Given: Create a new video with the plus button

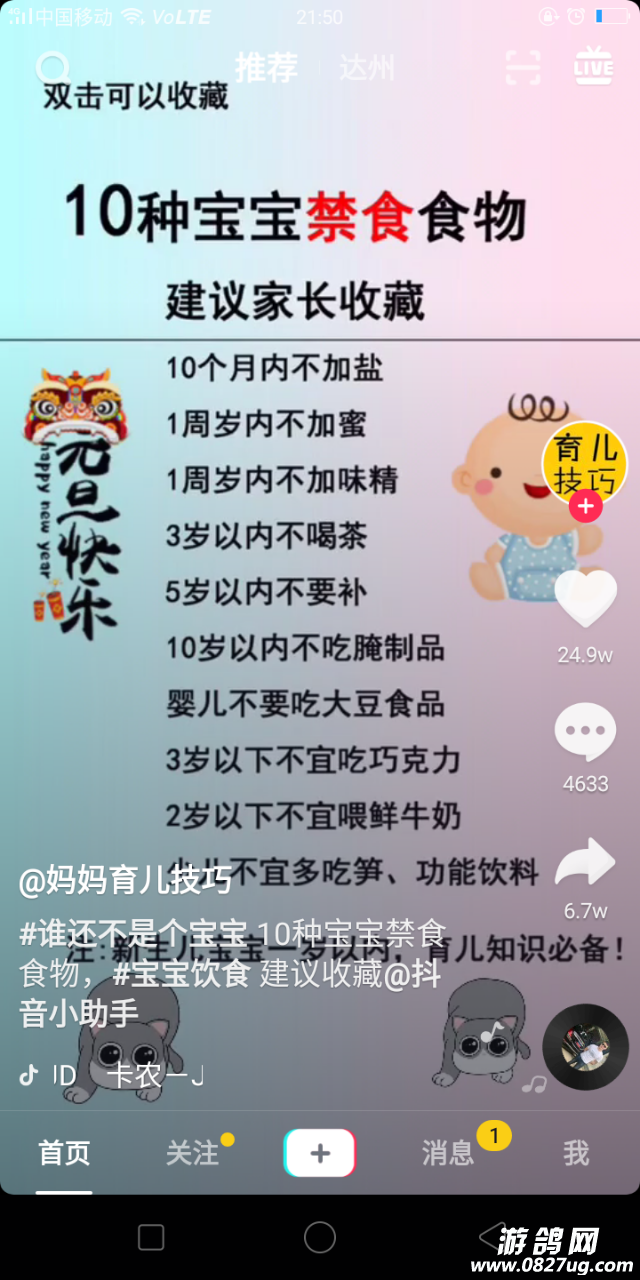Looking at the screenshot, I should 320,1153.
